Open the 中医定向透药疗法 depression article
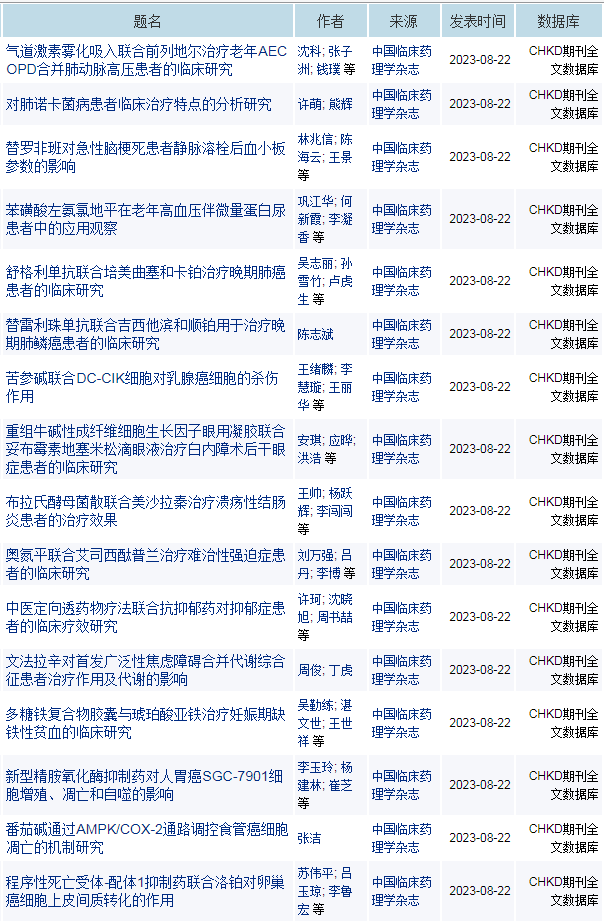The width and height of the screenshot is (604, 924). coord(146,617)
